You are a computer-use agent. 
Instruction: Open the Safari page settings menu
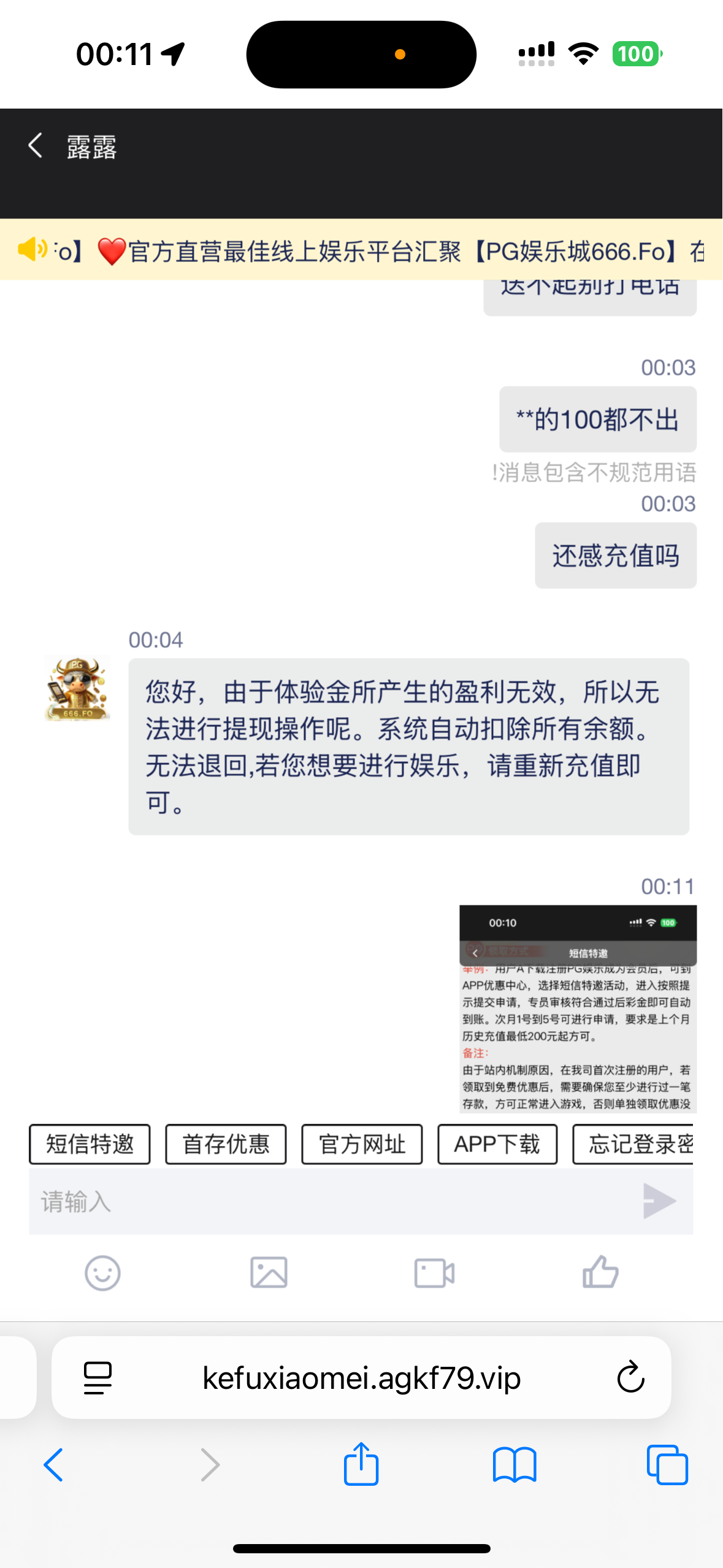coord(98,1378)
